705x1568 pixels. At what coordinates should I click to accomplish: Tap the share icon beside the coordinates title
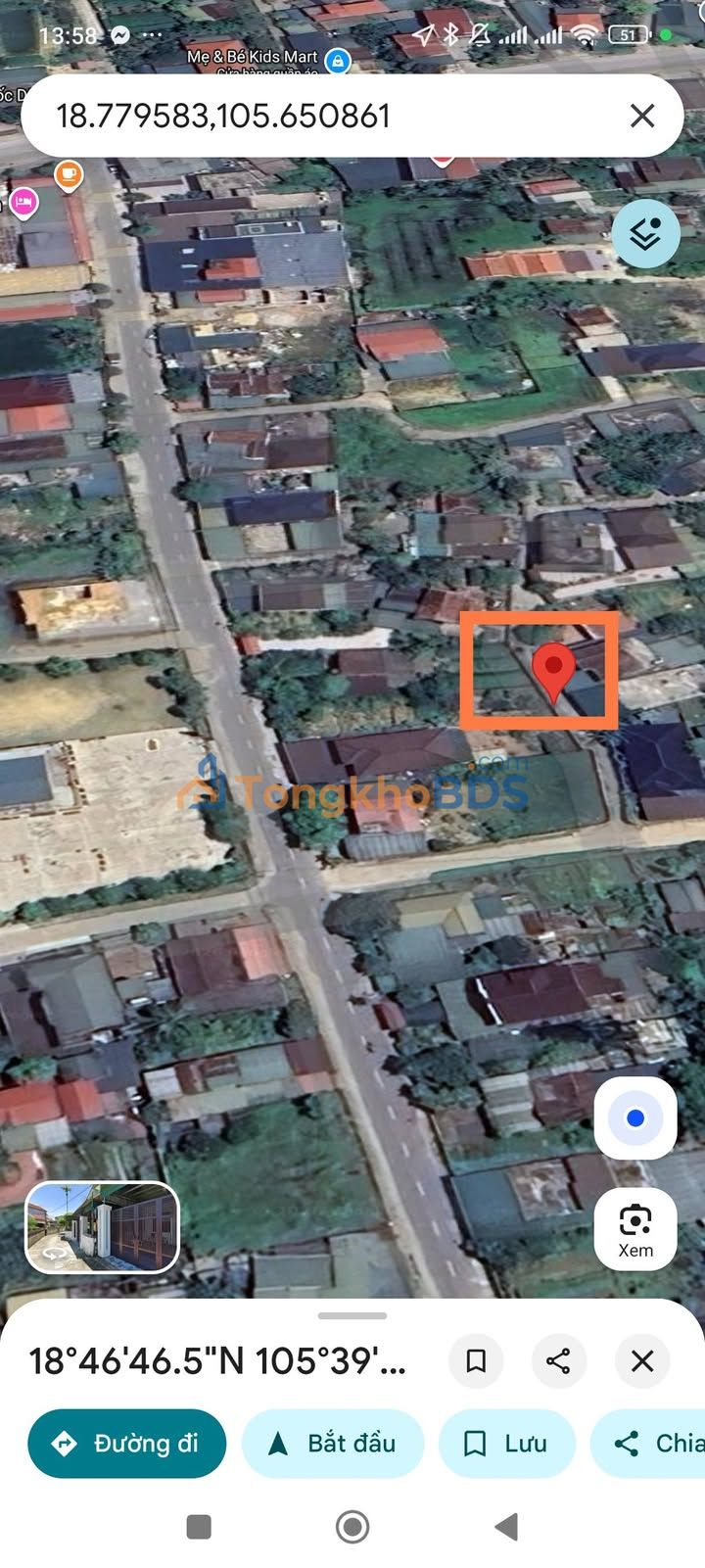click(x=558, y=1360)
